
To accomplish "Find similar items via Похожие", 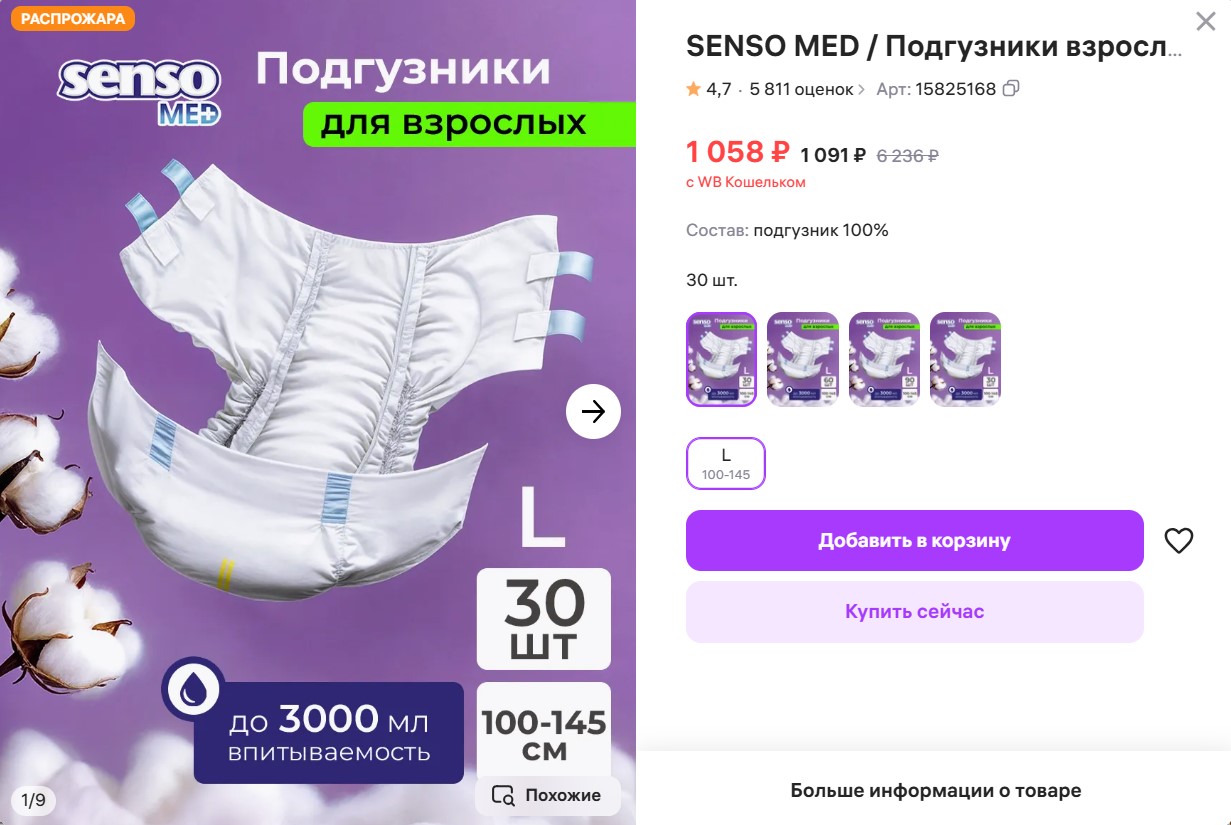I will pyautogui.click(x=548, y=795).
